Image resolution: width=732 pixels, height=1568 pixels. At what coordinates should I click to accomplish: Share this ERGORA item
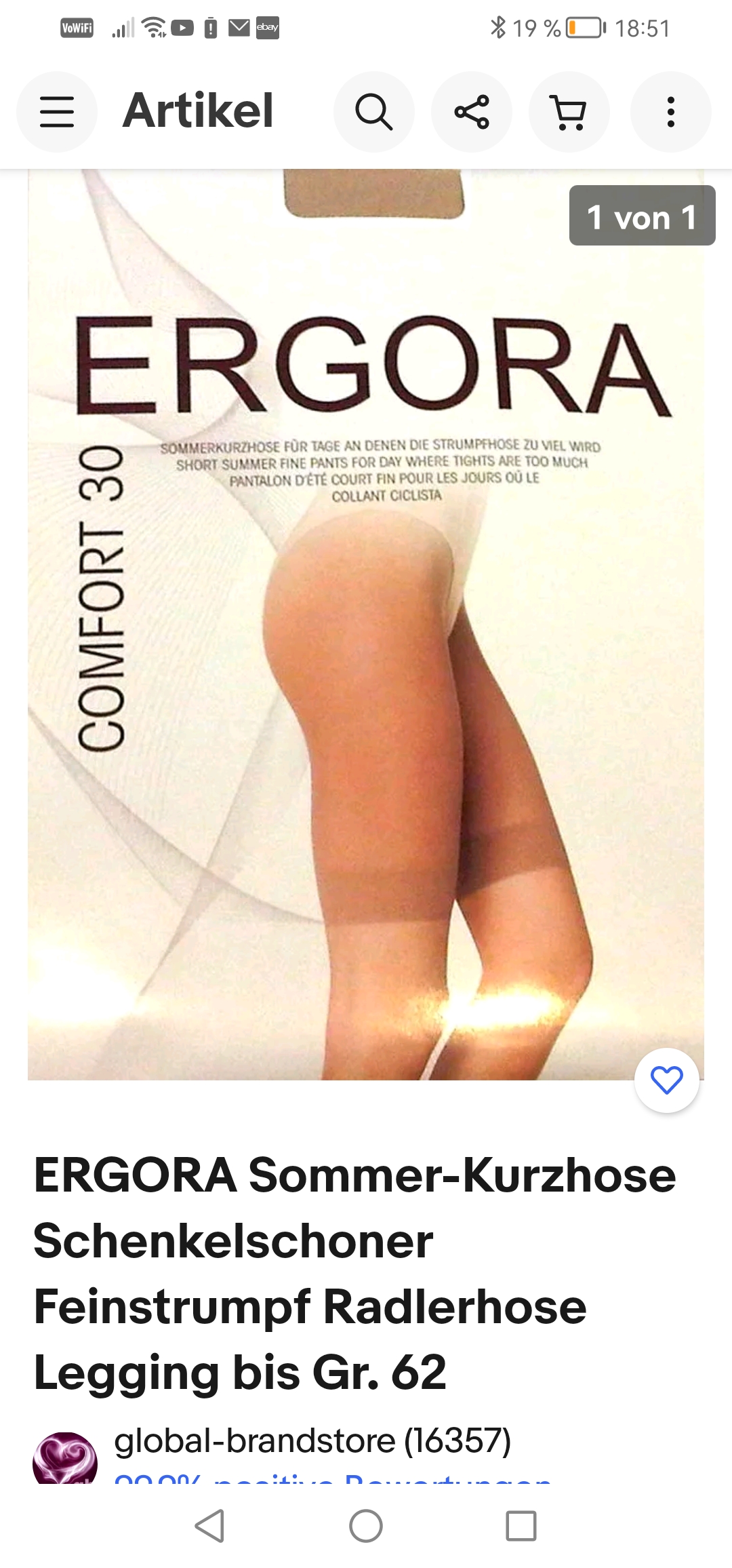[472, 112]
